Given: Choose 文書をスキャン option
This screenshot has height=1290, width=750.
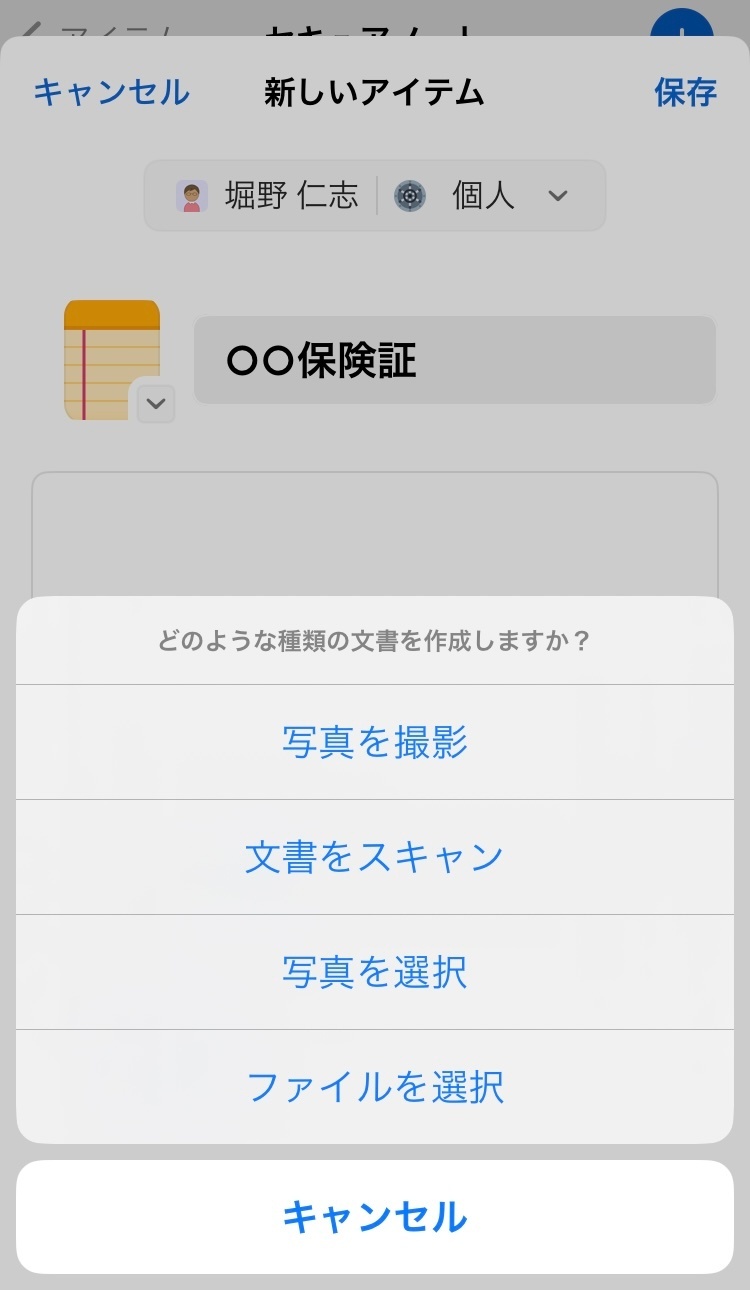Looking at the screenshot, I should [375, 857].
